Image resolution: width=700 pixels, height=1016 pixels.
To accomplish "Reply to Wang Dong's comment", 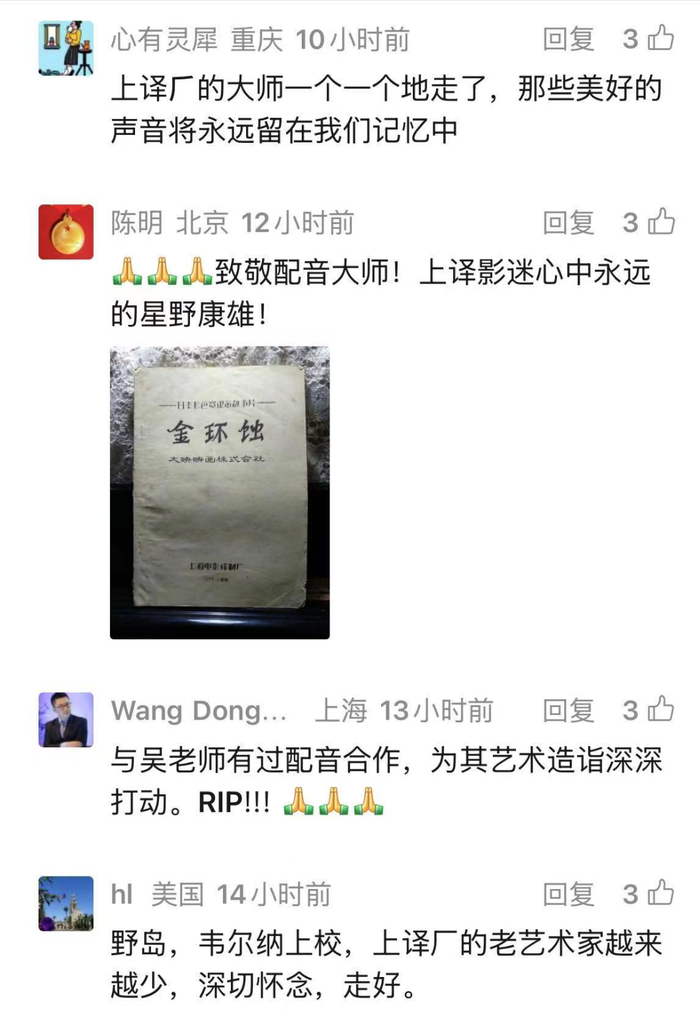I will click(x=568, y=710).
